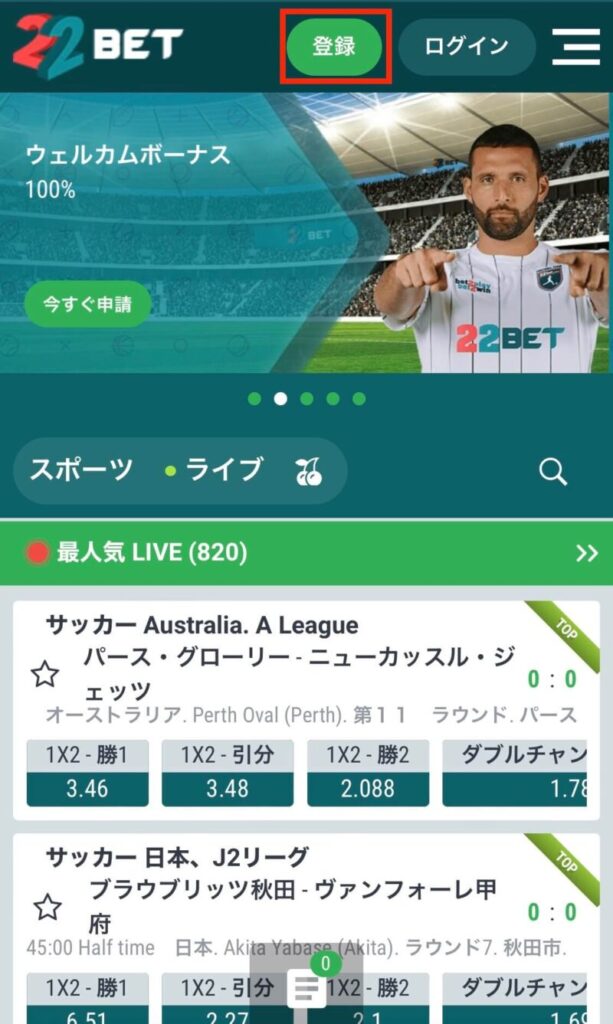The height and width of the screenshot is (1024, 613).
Task: Open the ログイン login button
Action: click(x=466, y=46)
